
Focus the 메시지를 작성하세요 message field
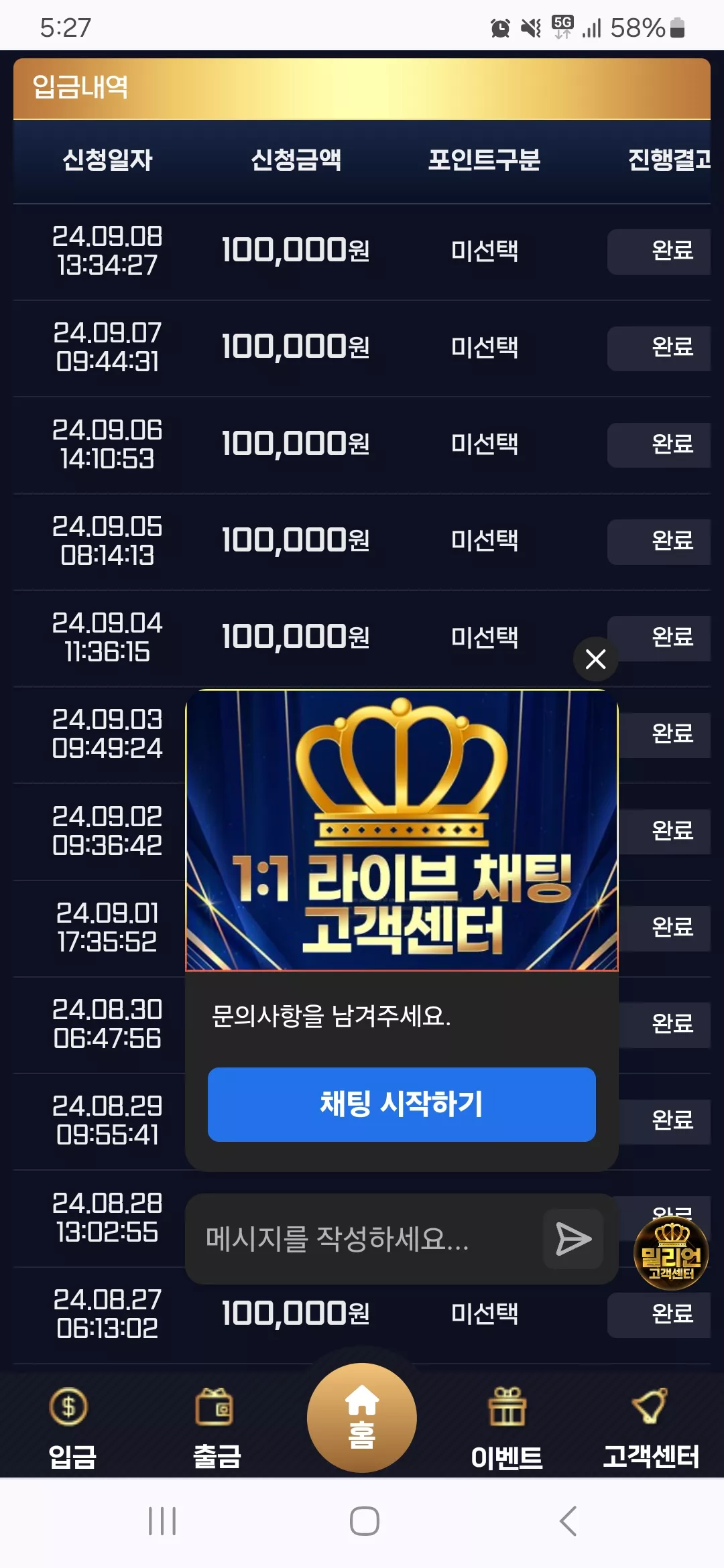365,1238
